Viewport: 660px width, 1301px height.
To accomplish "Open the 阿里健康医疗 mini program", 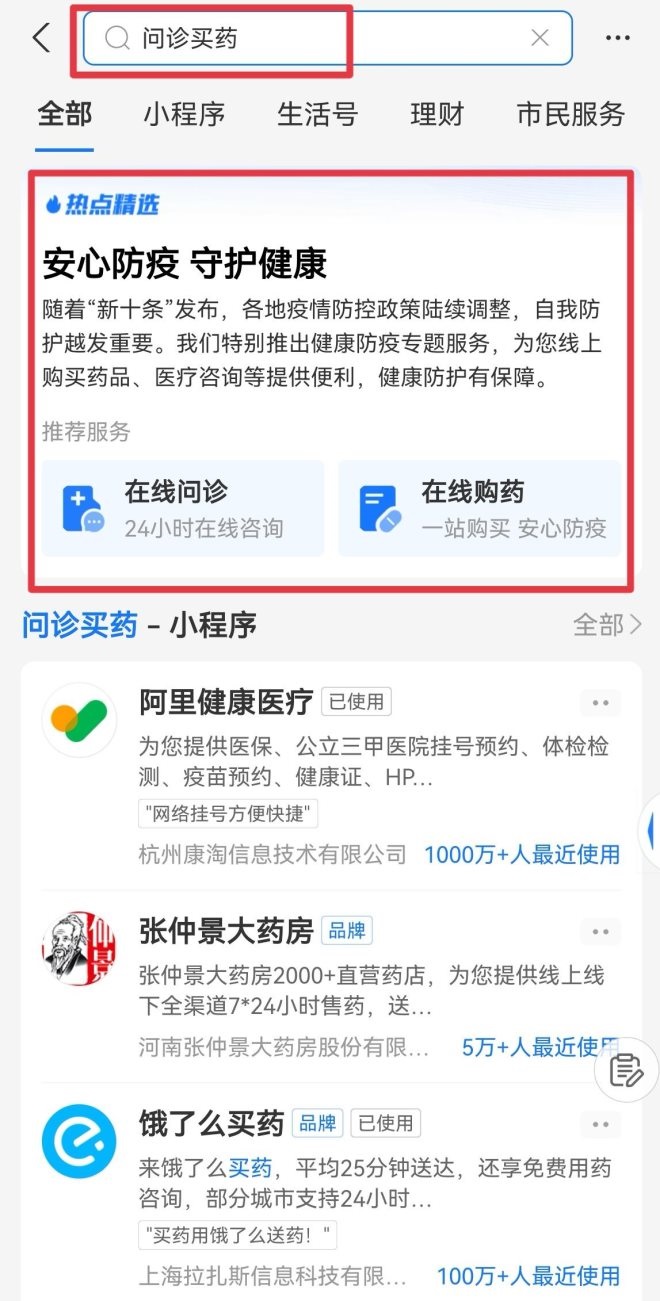I will click(x=226, y=702).
